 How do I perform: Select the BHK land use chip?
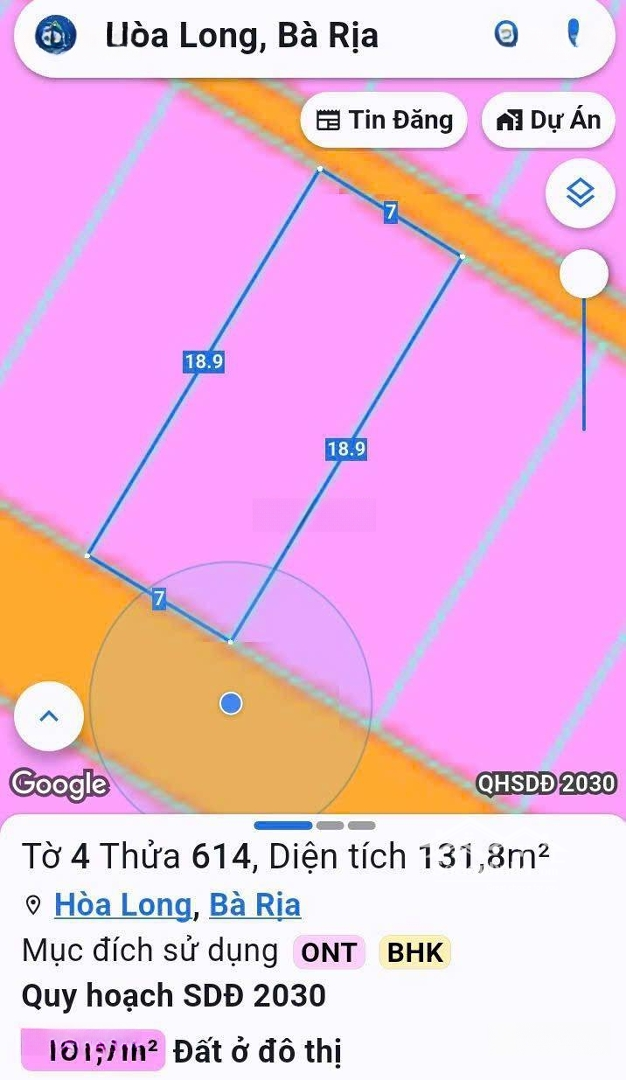[x=415, y=953]
